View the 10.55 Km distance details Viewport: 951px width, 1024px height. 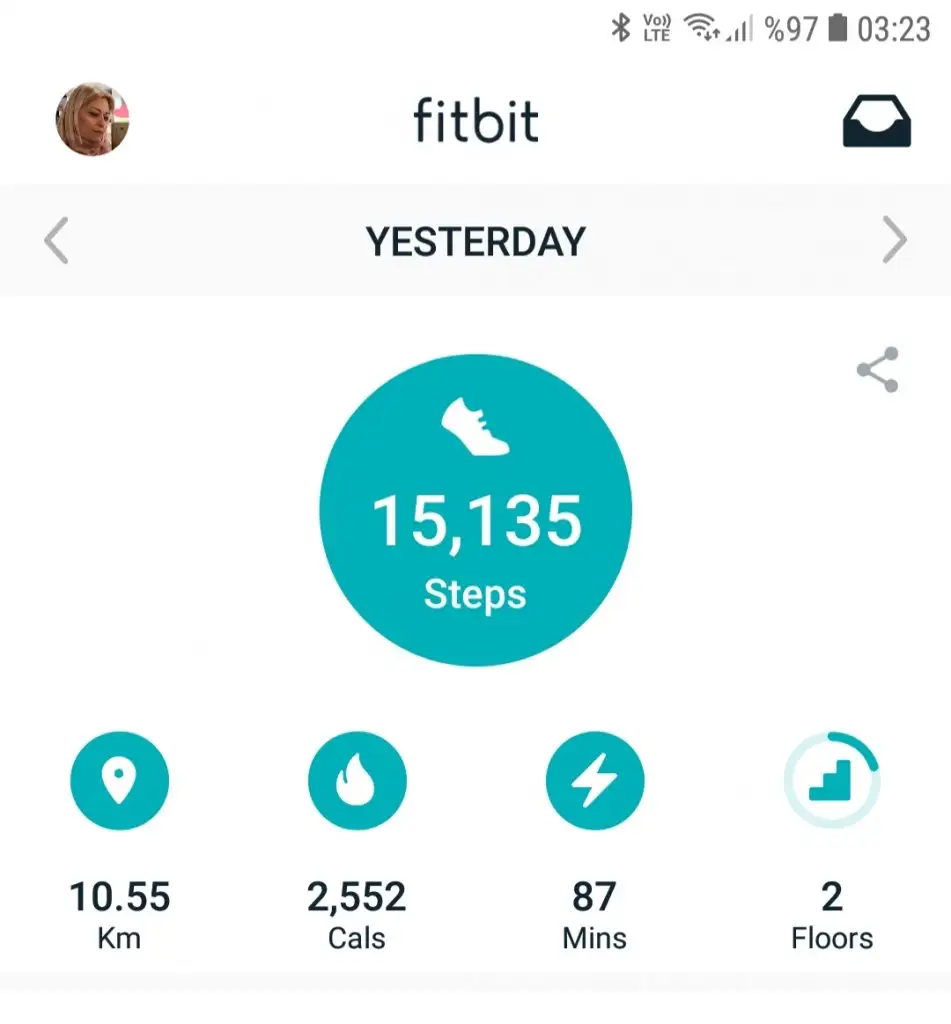click(120, 782)
